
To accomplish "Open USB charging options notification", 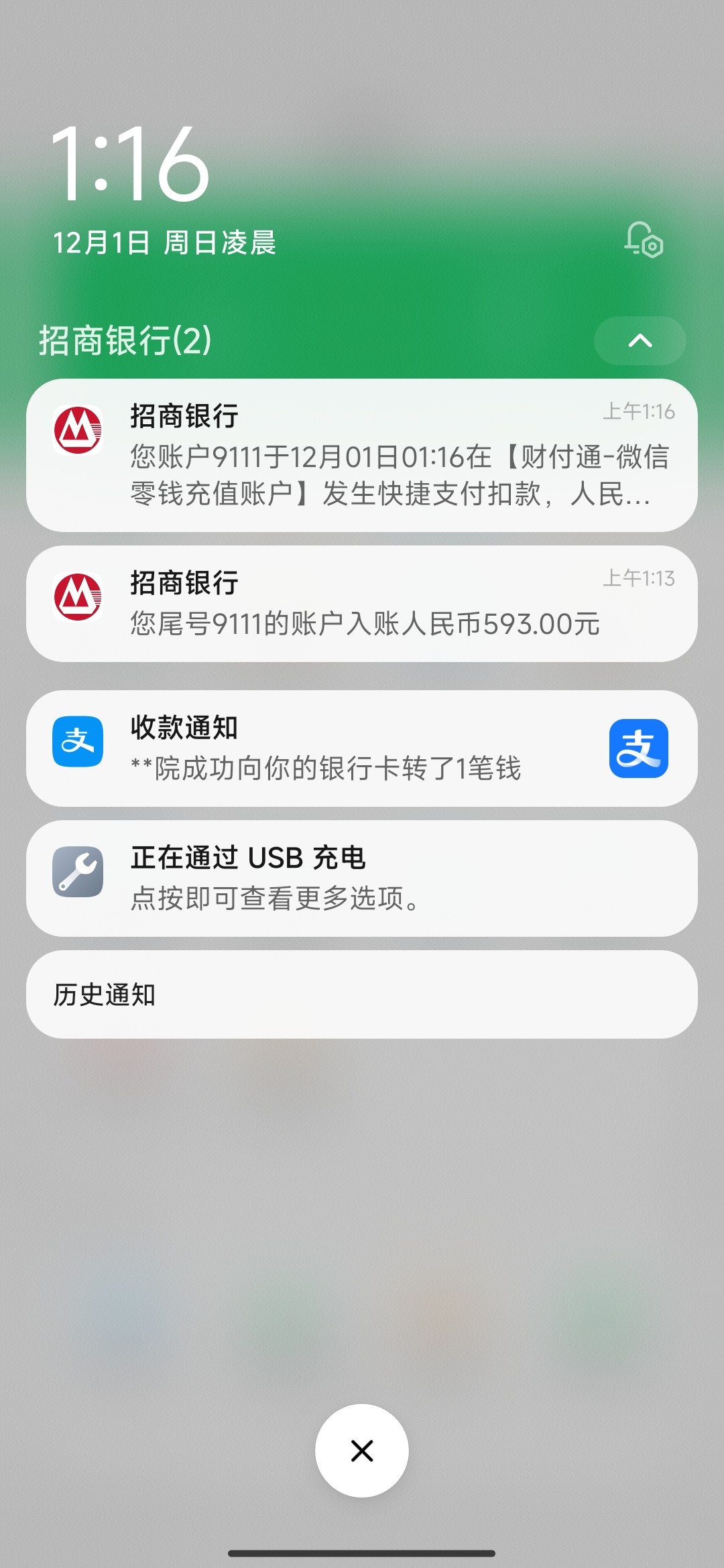I will 362,878.
